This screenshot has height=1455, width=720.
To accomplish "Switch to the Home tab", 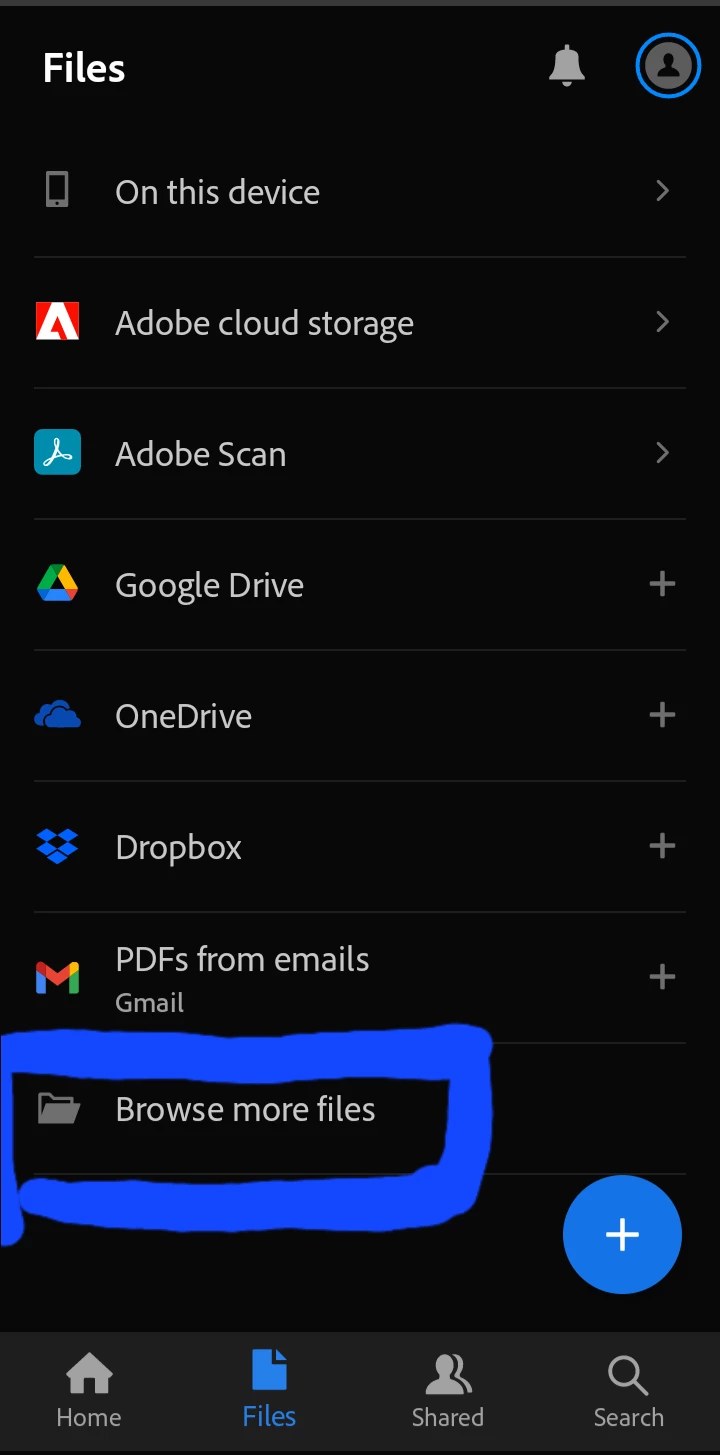I will click(89, 1391).
